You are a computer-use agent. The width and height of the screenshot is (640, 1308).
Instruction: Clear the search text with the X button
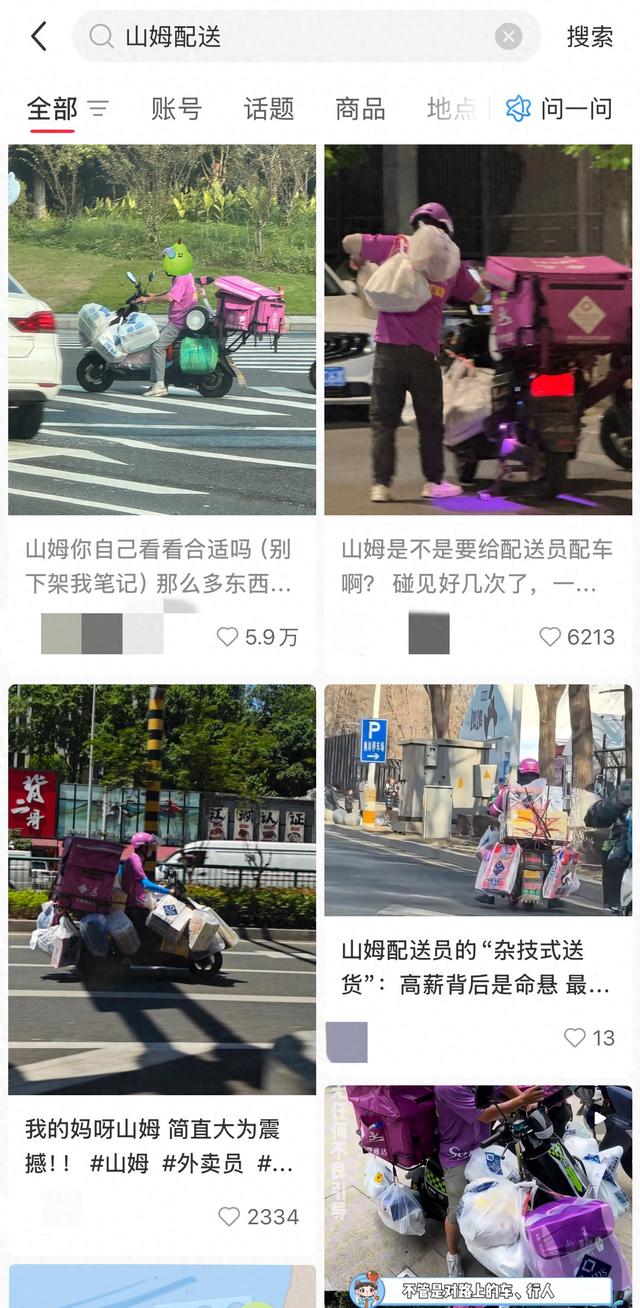(x=508, y=37)
